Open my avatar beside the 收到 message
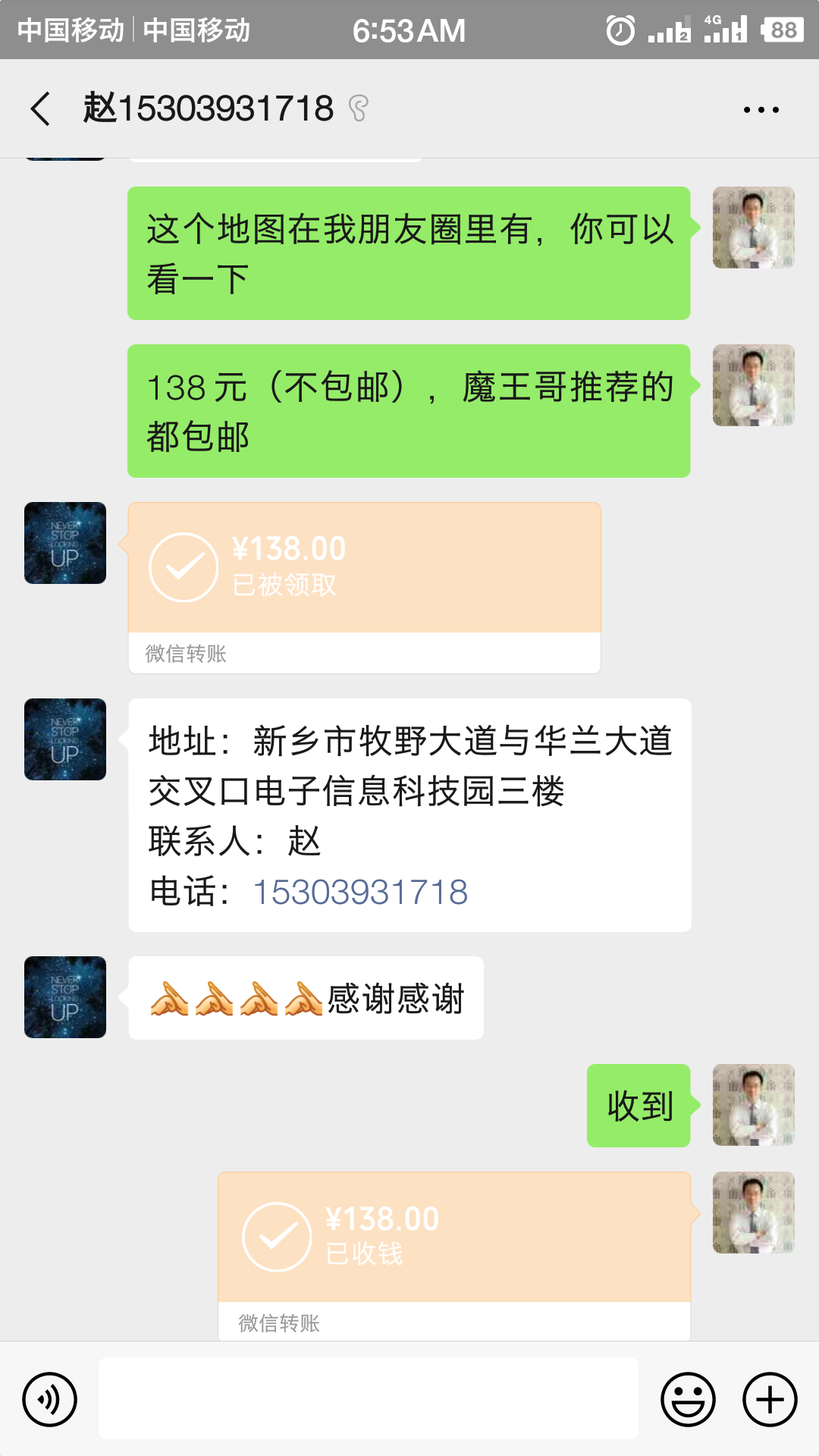This screenshot has height=1456, width=819. coord(753,1105)
